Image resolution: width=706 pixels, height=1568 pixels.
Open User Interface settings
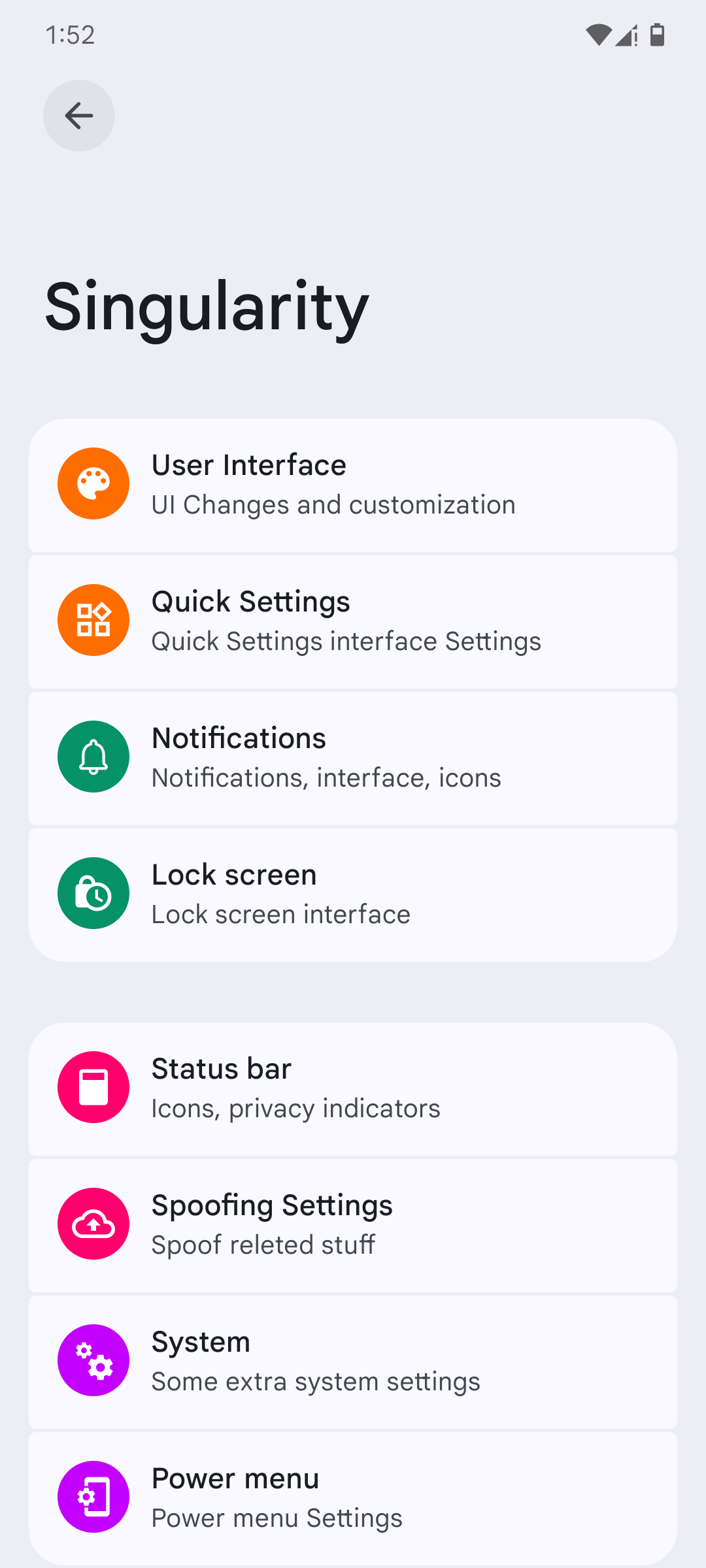click(x=353, y=485)
